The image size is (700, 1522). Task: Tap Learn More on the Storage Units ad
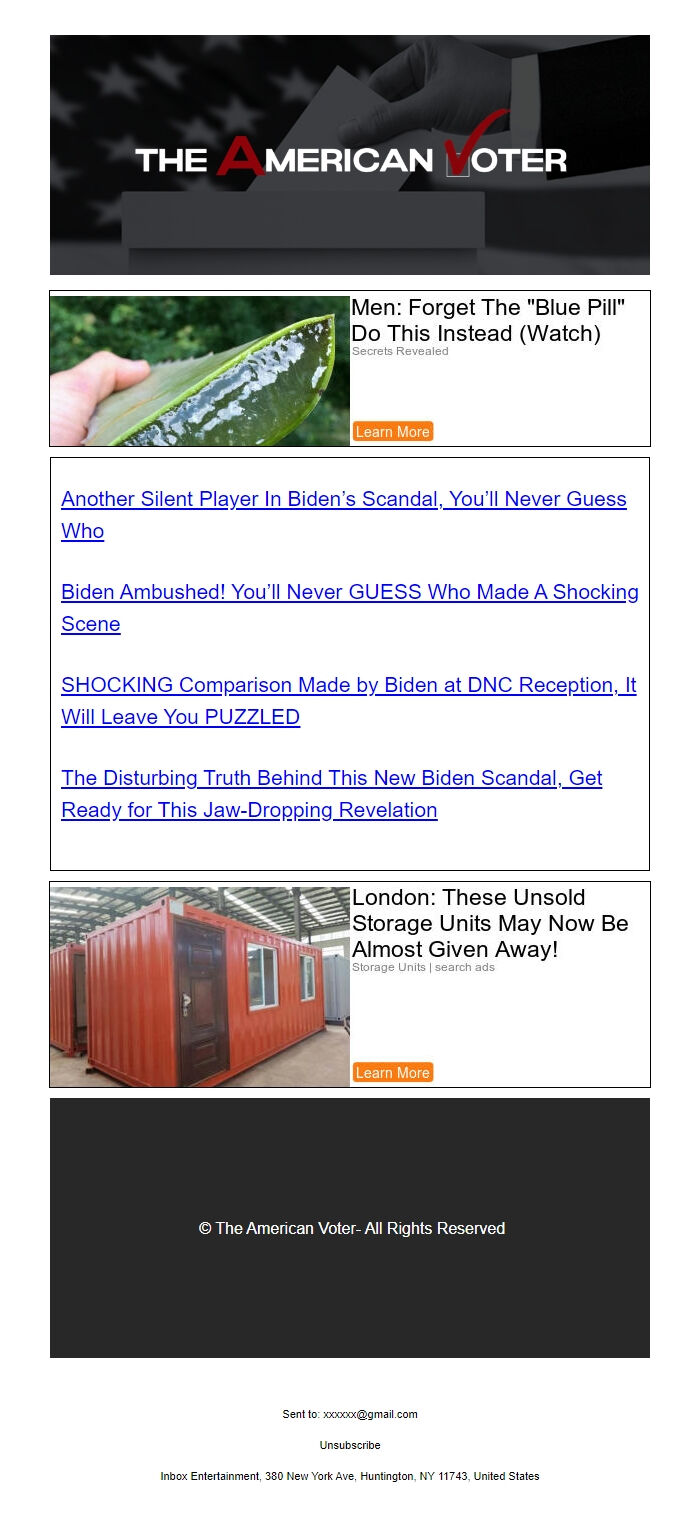coord(392,1073)
